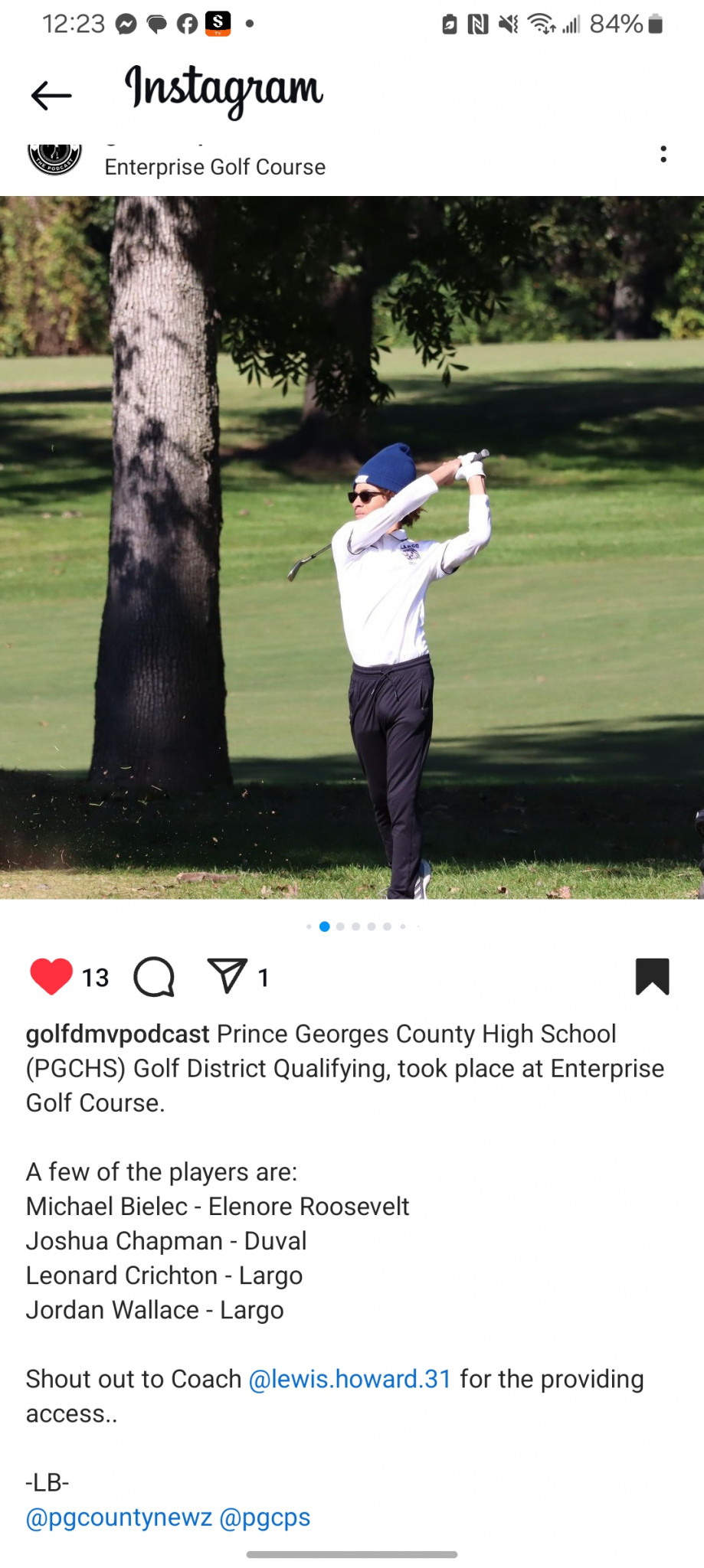Visit the @pgcps profile

tap(265, 1517)
